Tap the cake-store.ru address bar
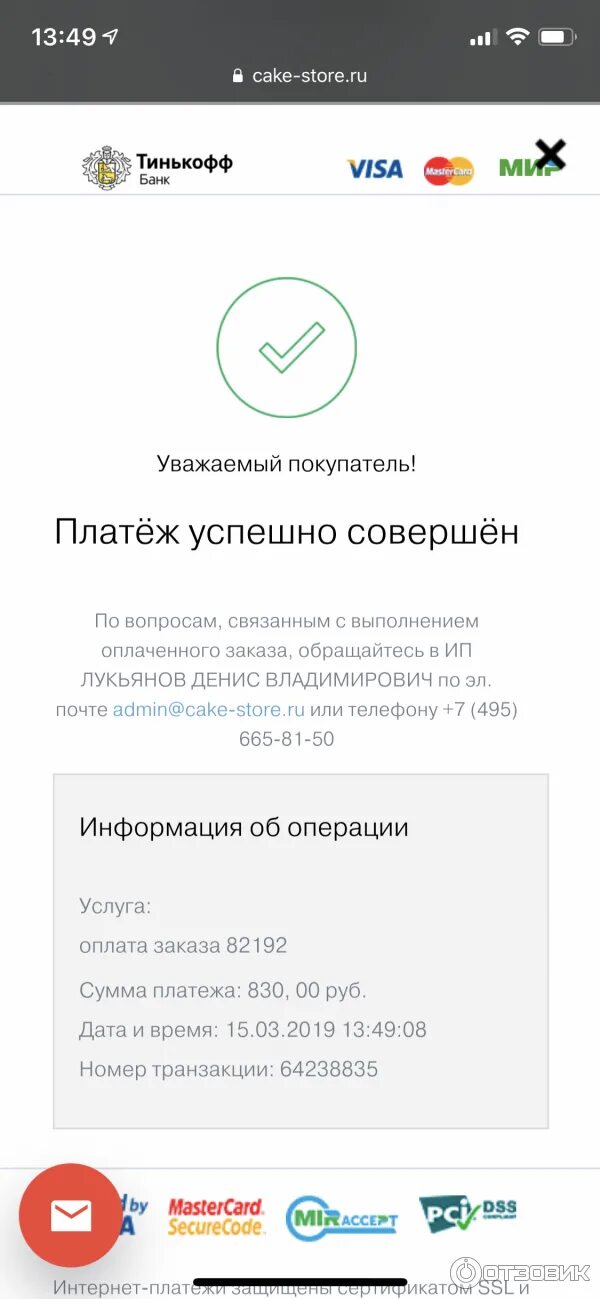This screenshot has height=1299, width=600. (300, 75)
